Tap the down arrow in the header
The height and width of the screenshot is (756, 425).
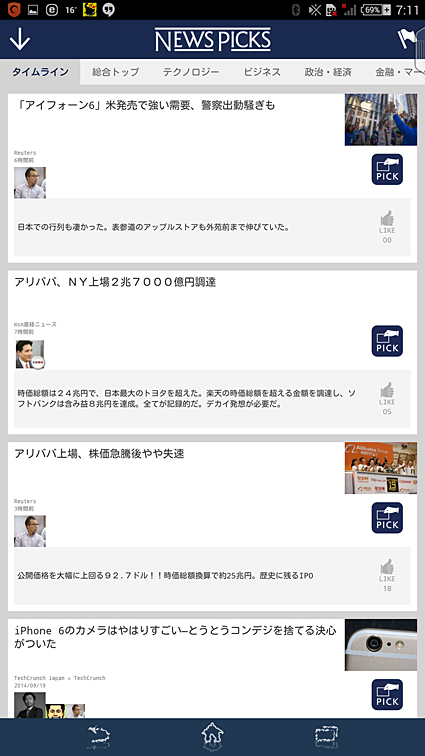[x=20, y=40]
